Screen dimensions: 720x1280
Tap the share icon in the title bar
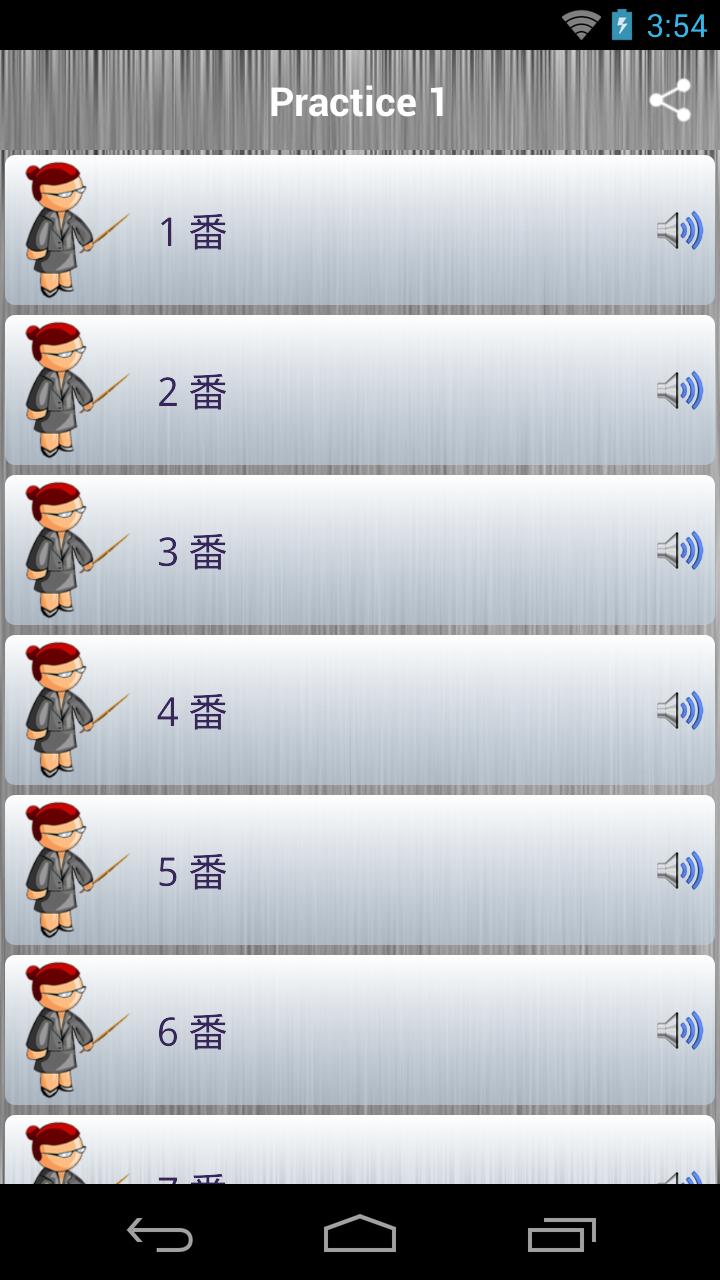668,100
